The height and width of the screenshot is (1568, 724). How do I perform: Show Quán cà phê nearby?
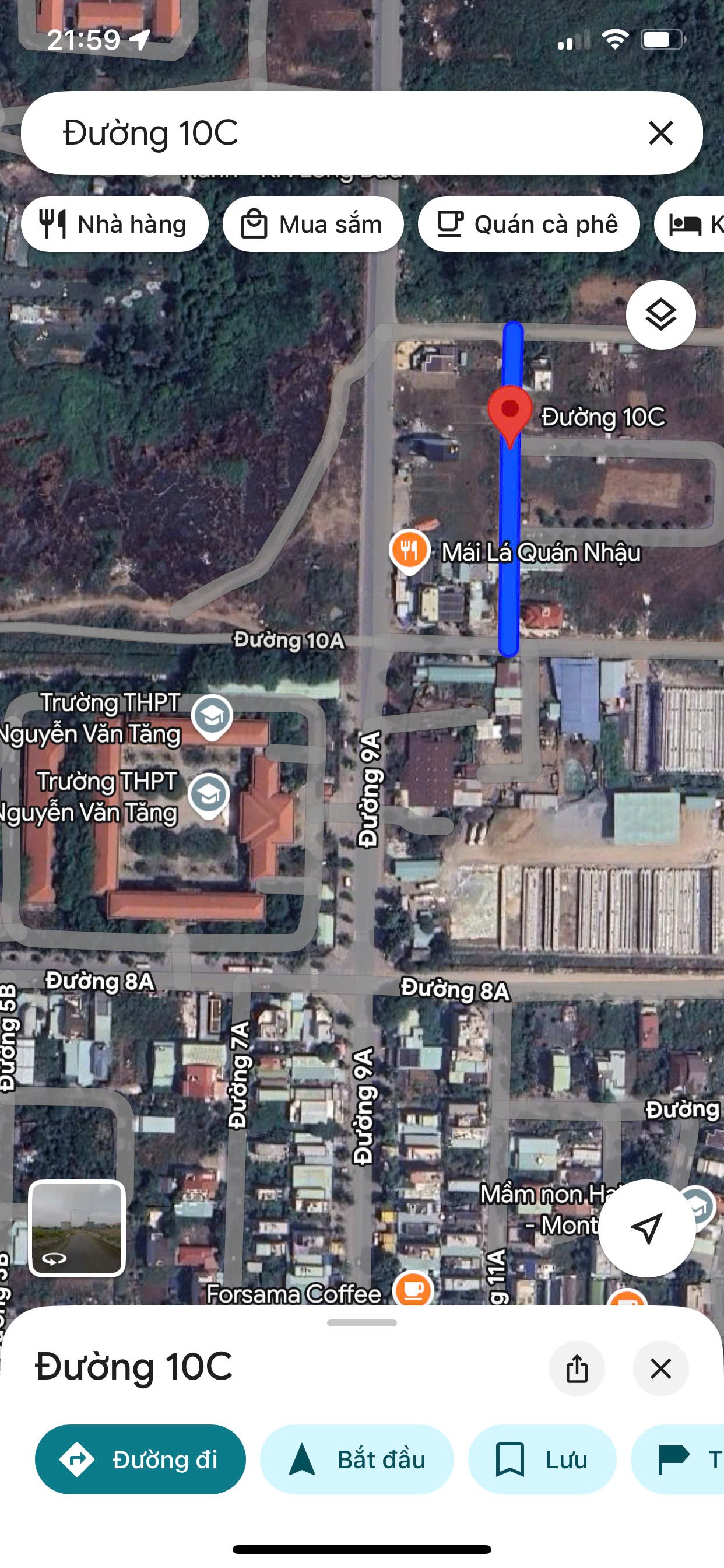[x=528, y=224]
